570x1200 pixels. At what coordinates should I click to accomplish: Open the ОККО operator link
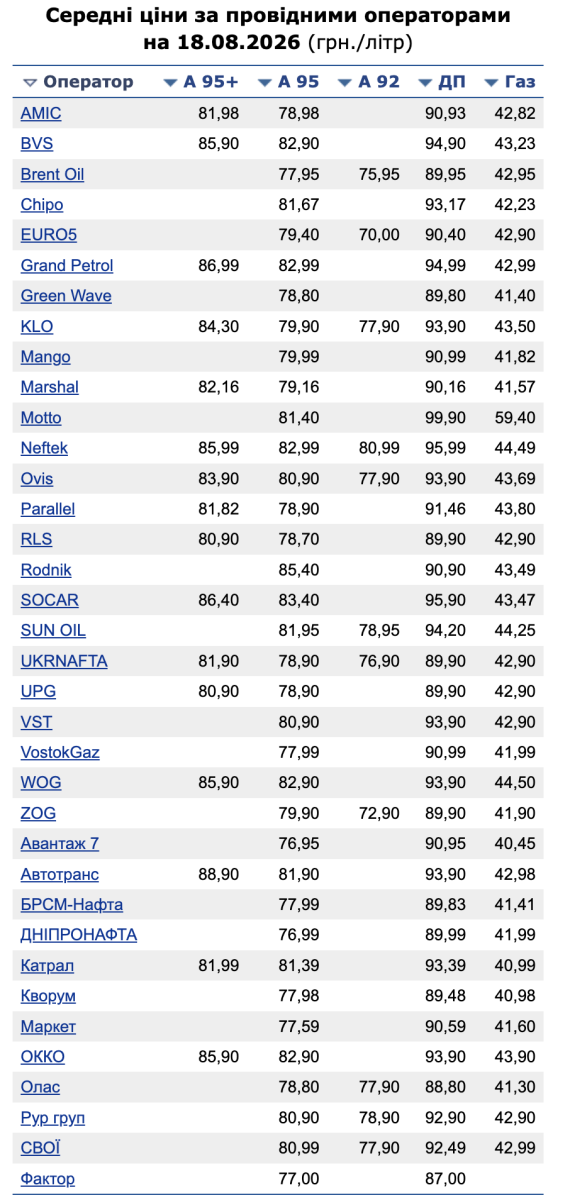[x=43, y=1057]
